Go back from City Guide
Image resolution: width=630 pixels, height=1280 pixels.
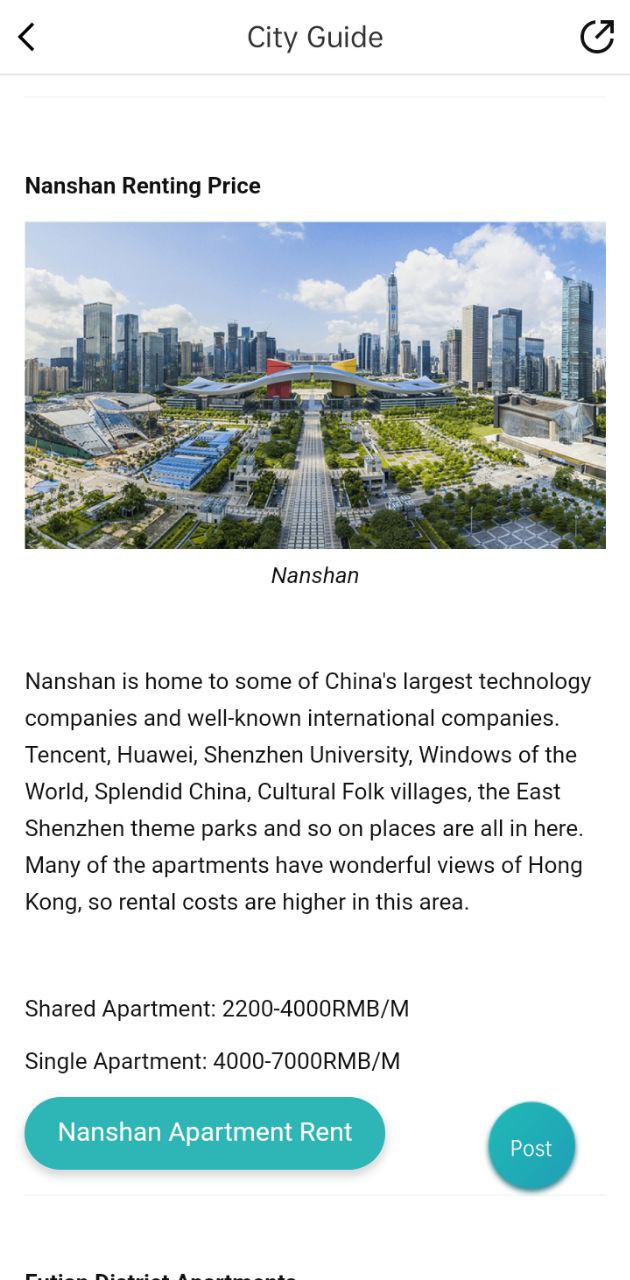(x=27, y=37)
